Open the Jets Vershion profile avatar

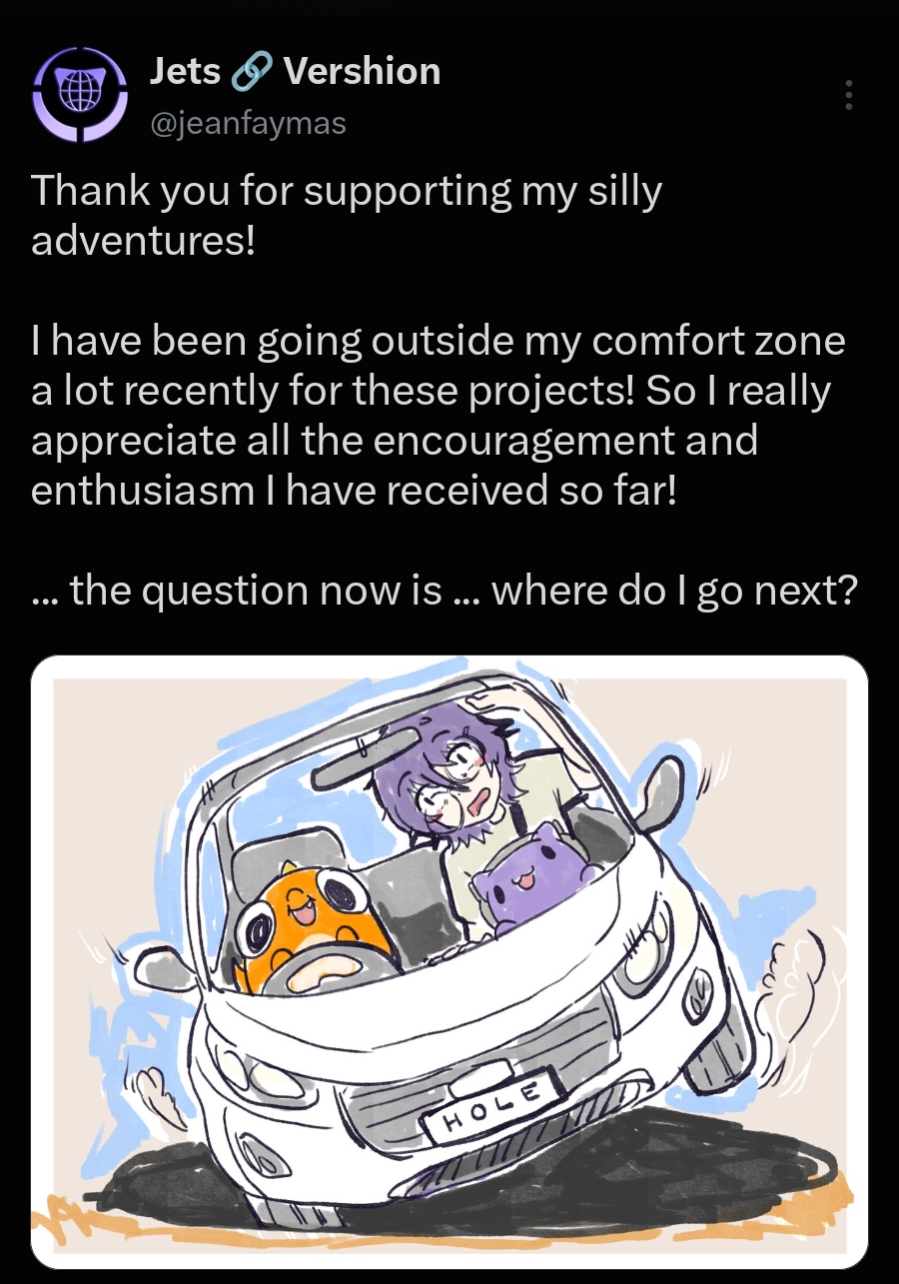point(80,95)
